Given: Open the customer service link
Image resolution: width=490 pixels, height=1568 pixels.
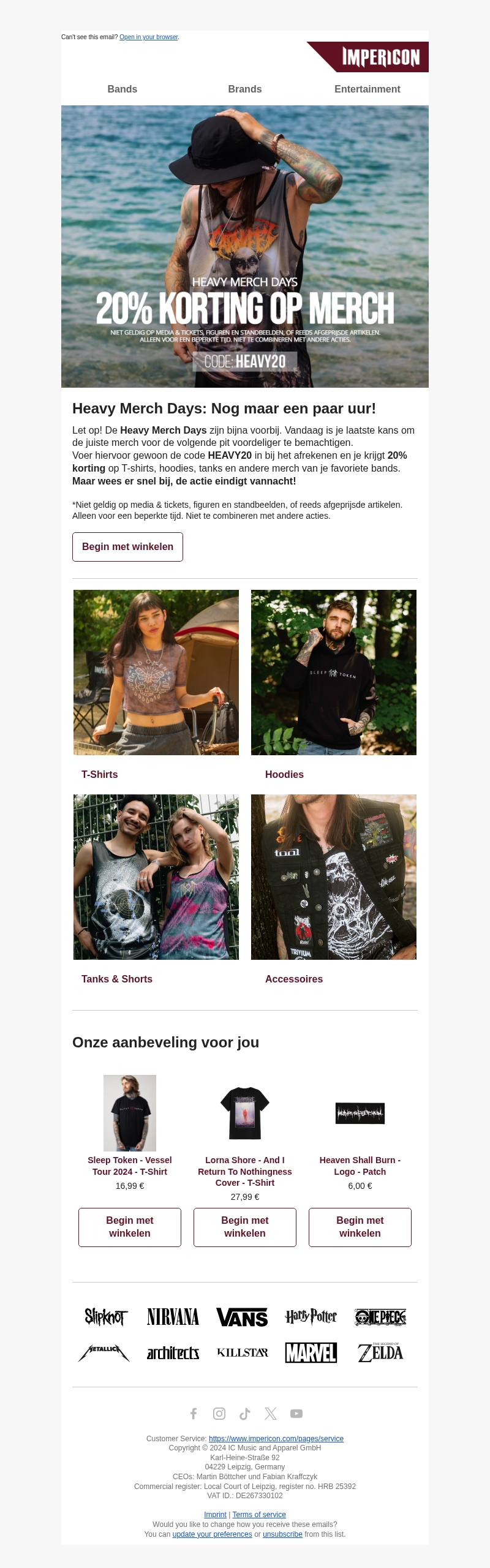Looking at the screenshot, I should point(276,1439).
